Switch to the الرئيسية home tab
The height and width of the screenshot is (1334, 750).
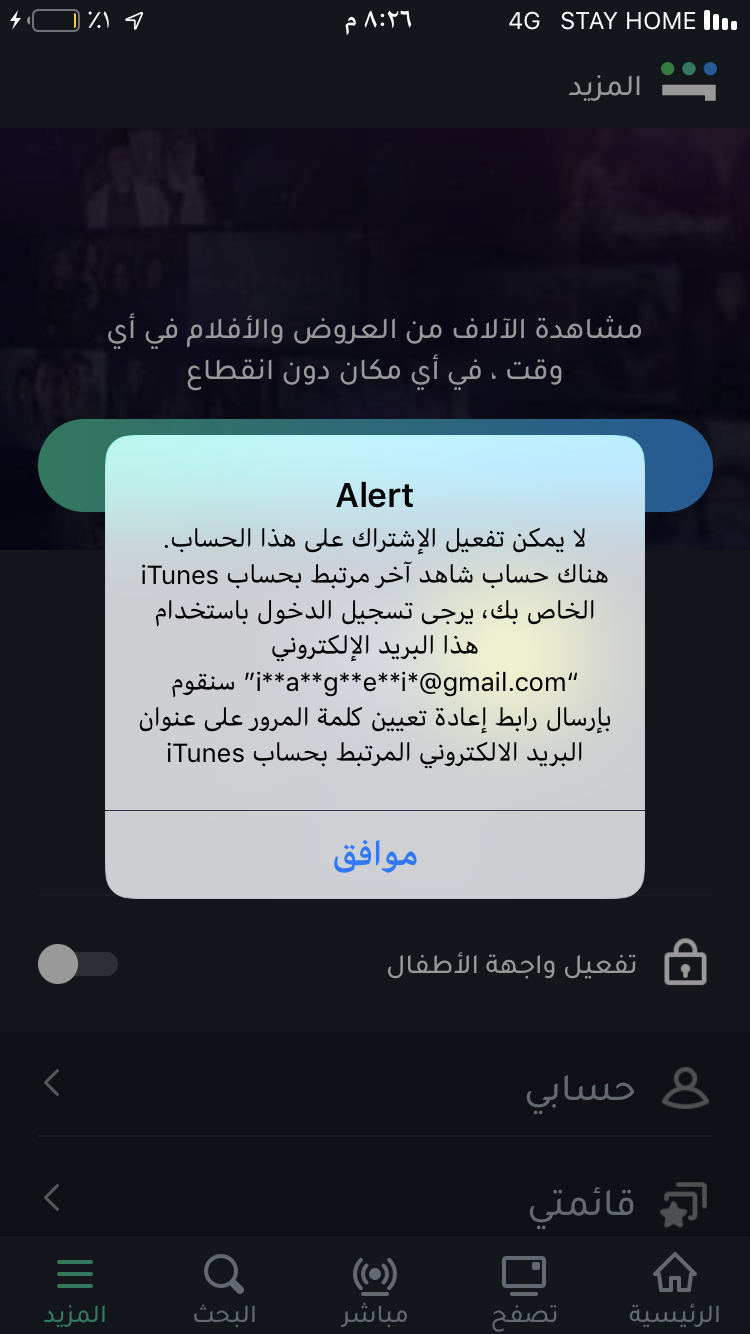pyautogui.click(x=674, y=1289)
